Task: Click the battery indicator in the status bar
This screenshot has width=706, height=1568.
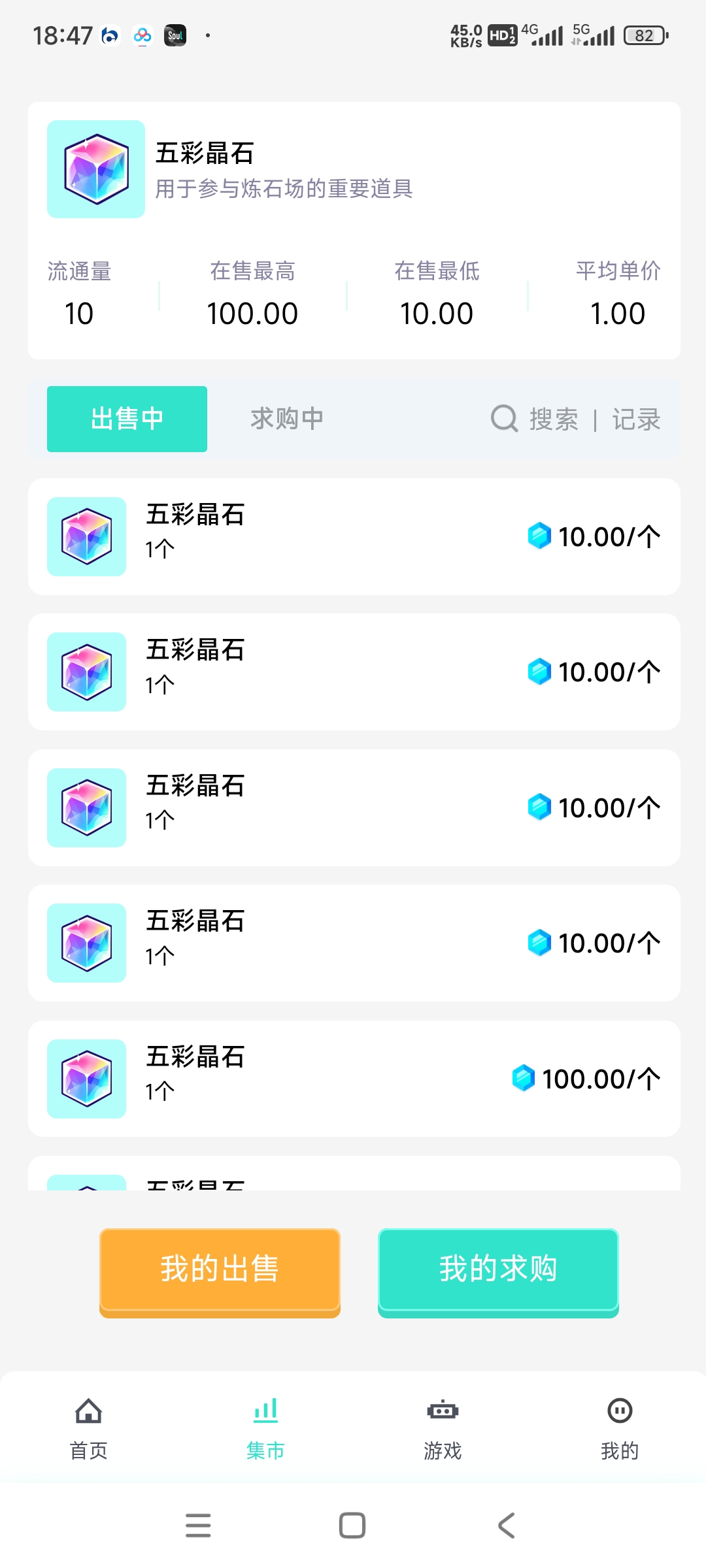Action: pyautogui.click(x=643, y=36)
